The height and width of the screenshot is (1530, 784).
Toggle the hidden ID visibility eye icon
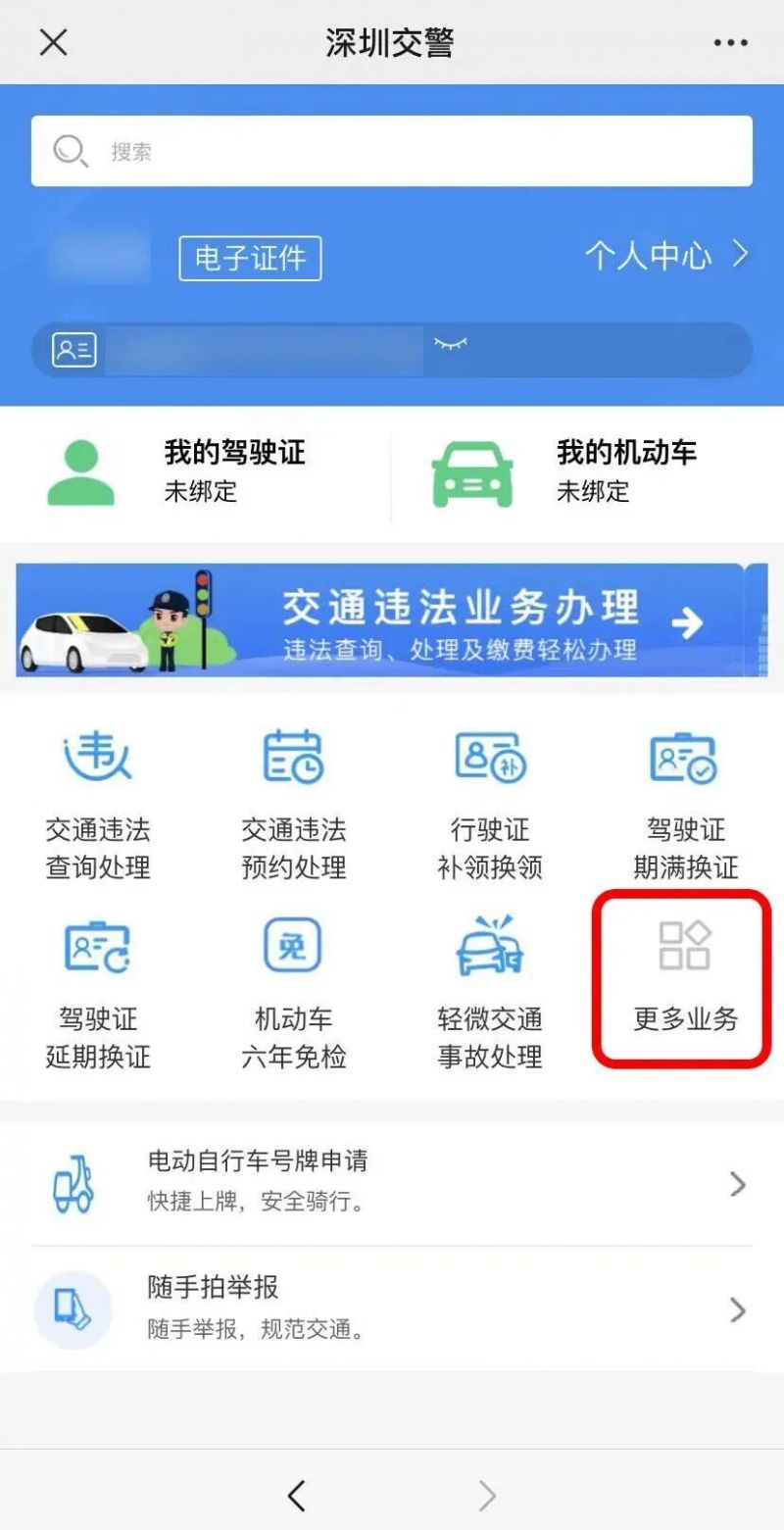[450, 344]
